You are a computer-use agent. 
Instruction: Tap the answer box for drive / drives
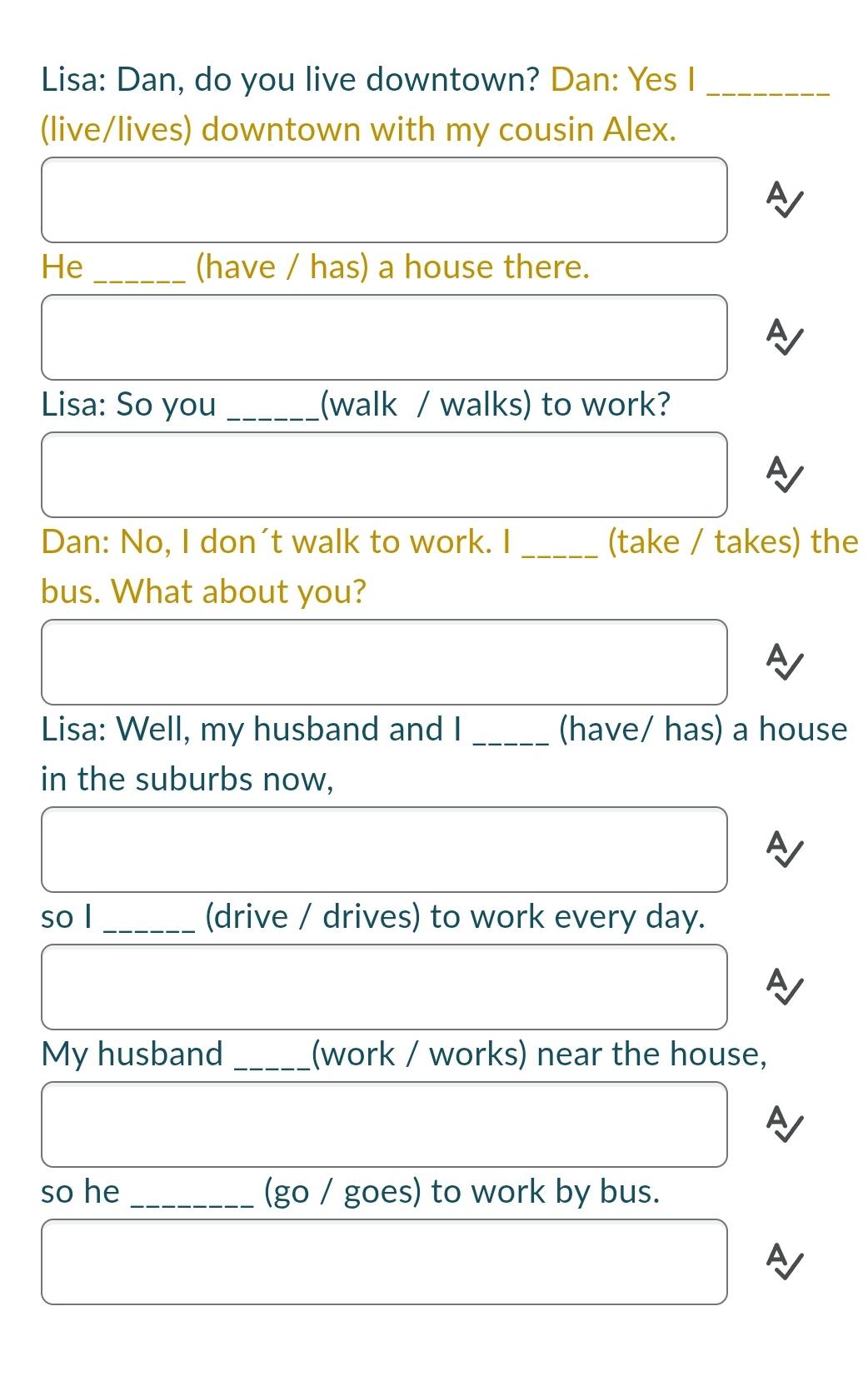[384, 987]
